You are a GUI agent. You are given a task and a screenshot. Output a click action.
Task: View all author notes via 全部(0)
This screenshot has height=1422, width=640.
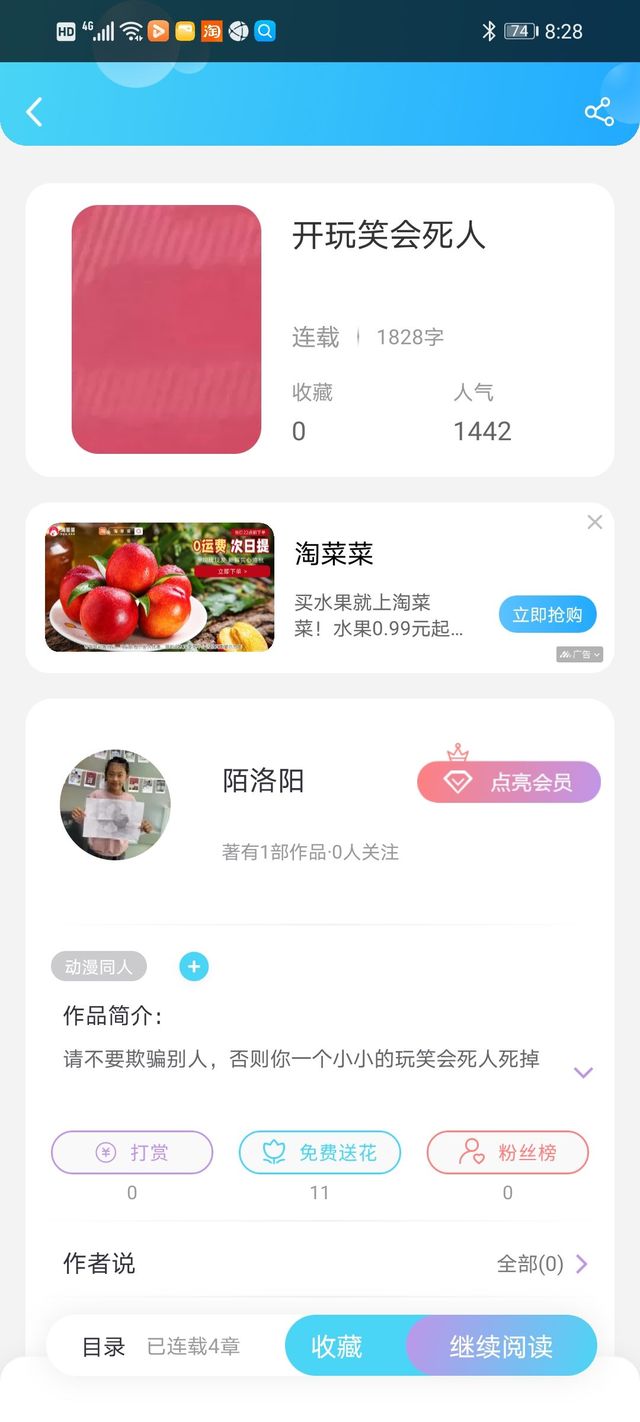tap(542, 1264)
